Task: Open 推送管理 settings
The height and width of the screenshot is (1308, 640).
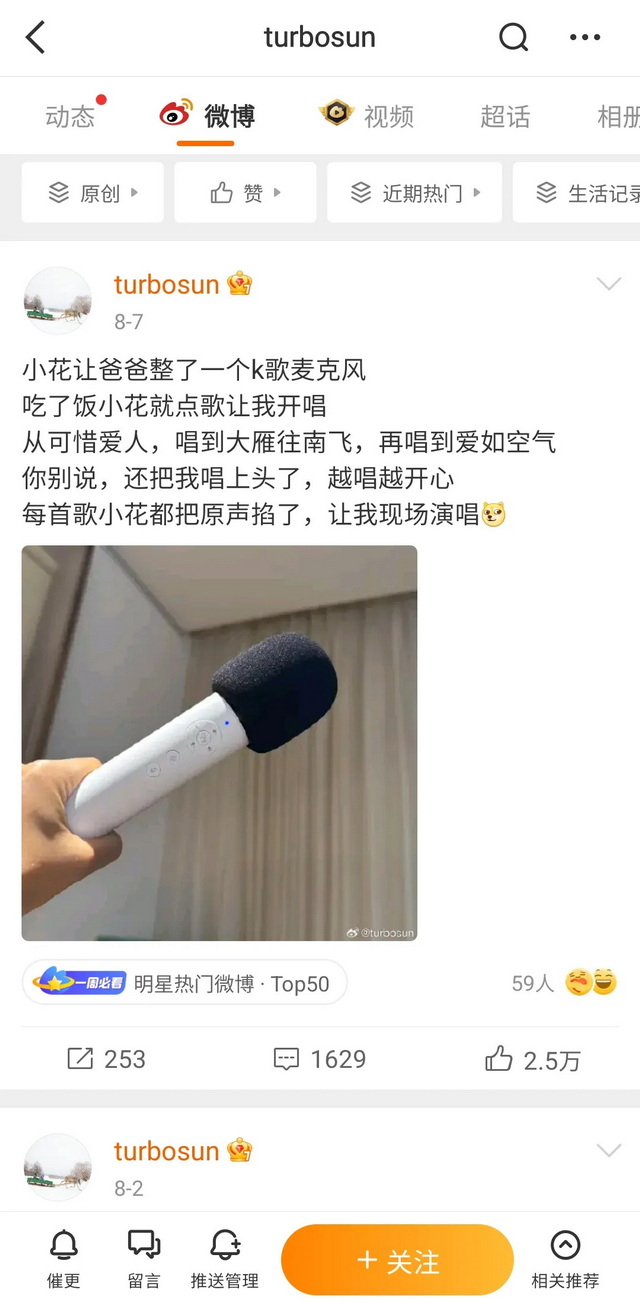Action: pyautogui.click(x=225, y=1258)
